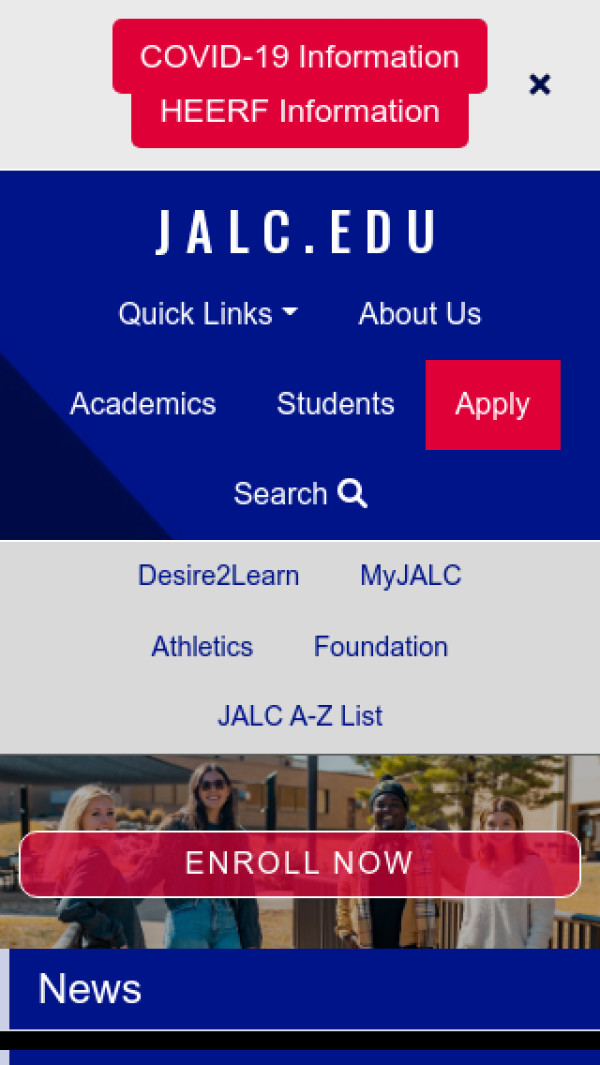This screenshot has height=1065, width=600.
Task: Open the MyJALC portal
Action: (x=411, y=576)
